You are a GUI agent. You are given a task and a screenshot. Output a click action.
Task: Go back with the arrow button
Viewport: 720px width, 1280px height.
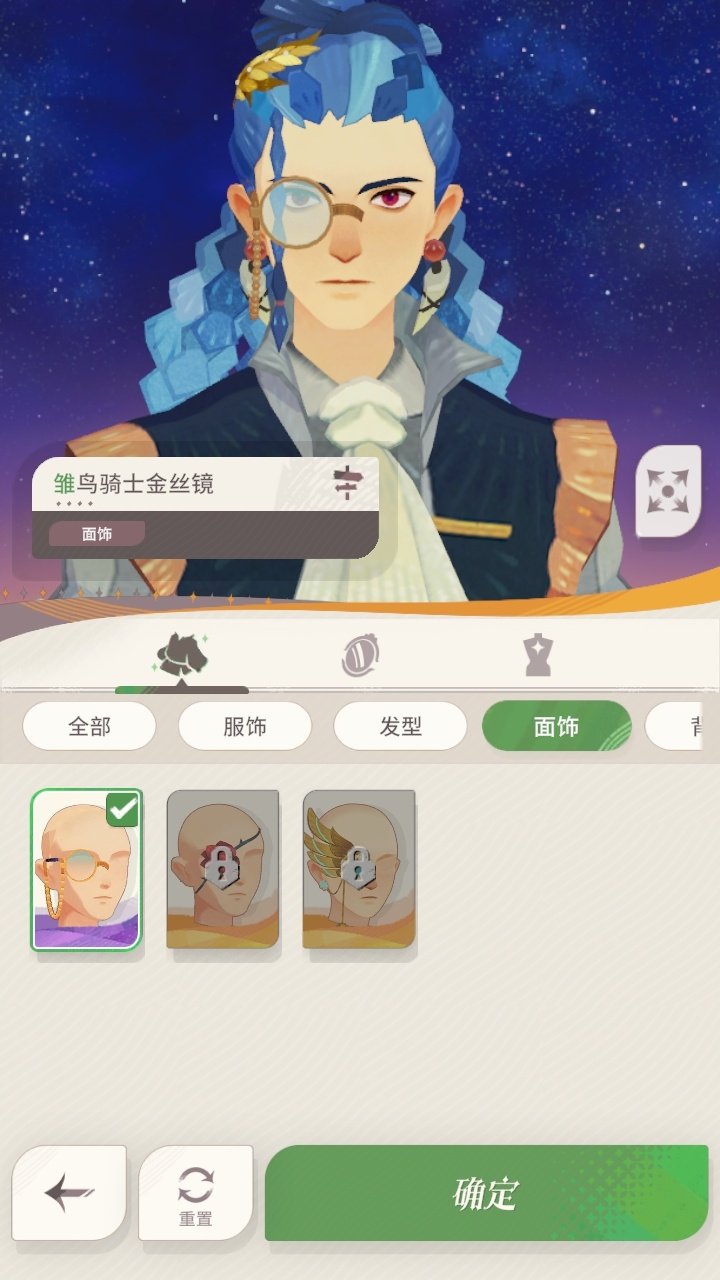pos(69,1193)
